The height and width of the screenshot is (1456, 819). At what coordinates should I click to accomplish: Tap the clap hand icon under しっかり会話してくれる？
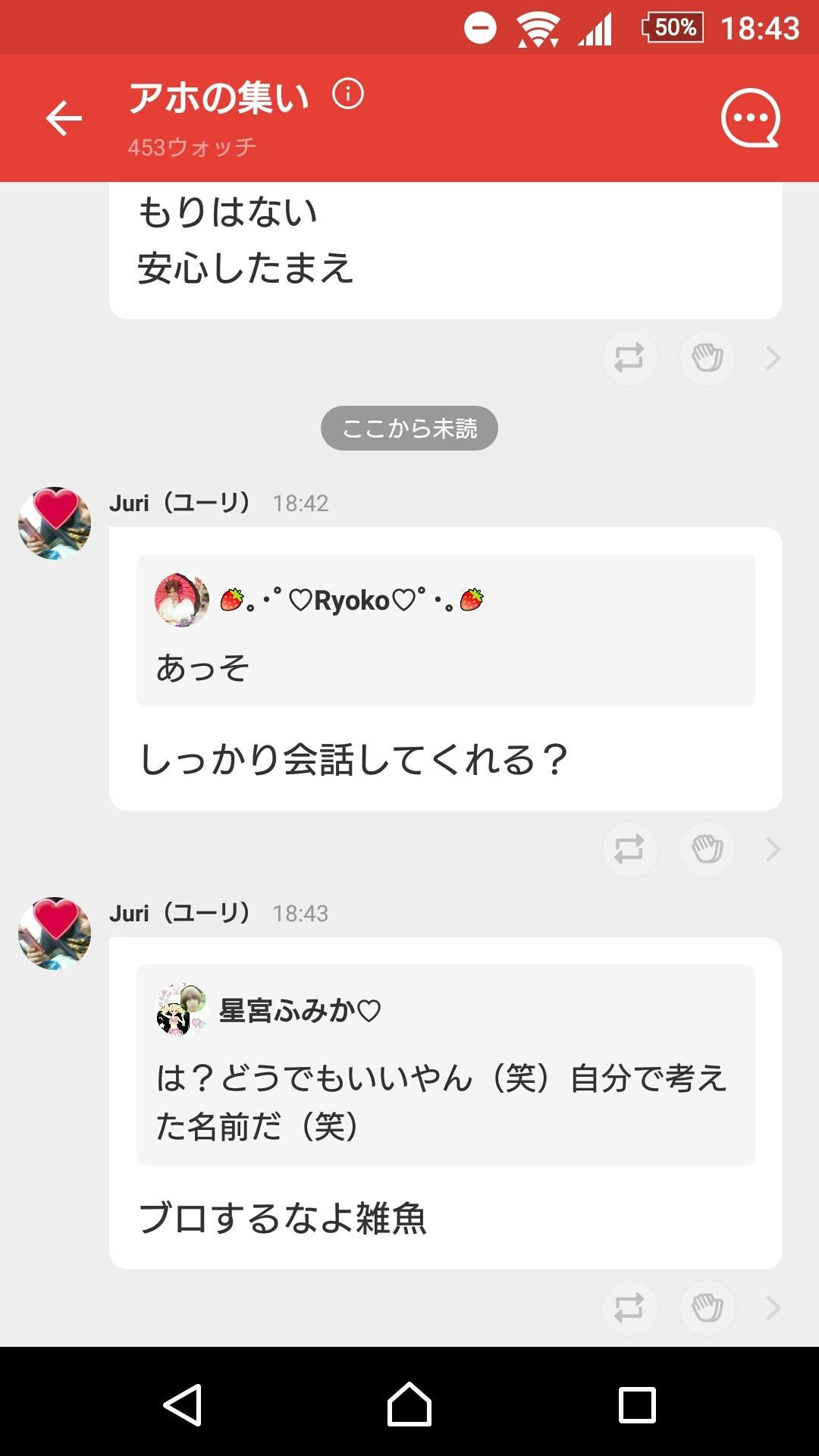pos(707,849)
